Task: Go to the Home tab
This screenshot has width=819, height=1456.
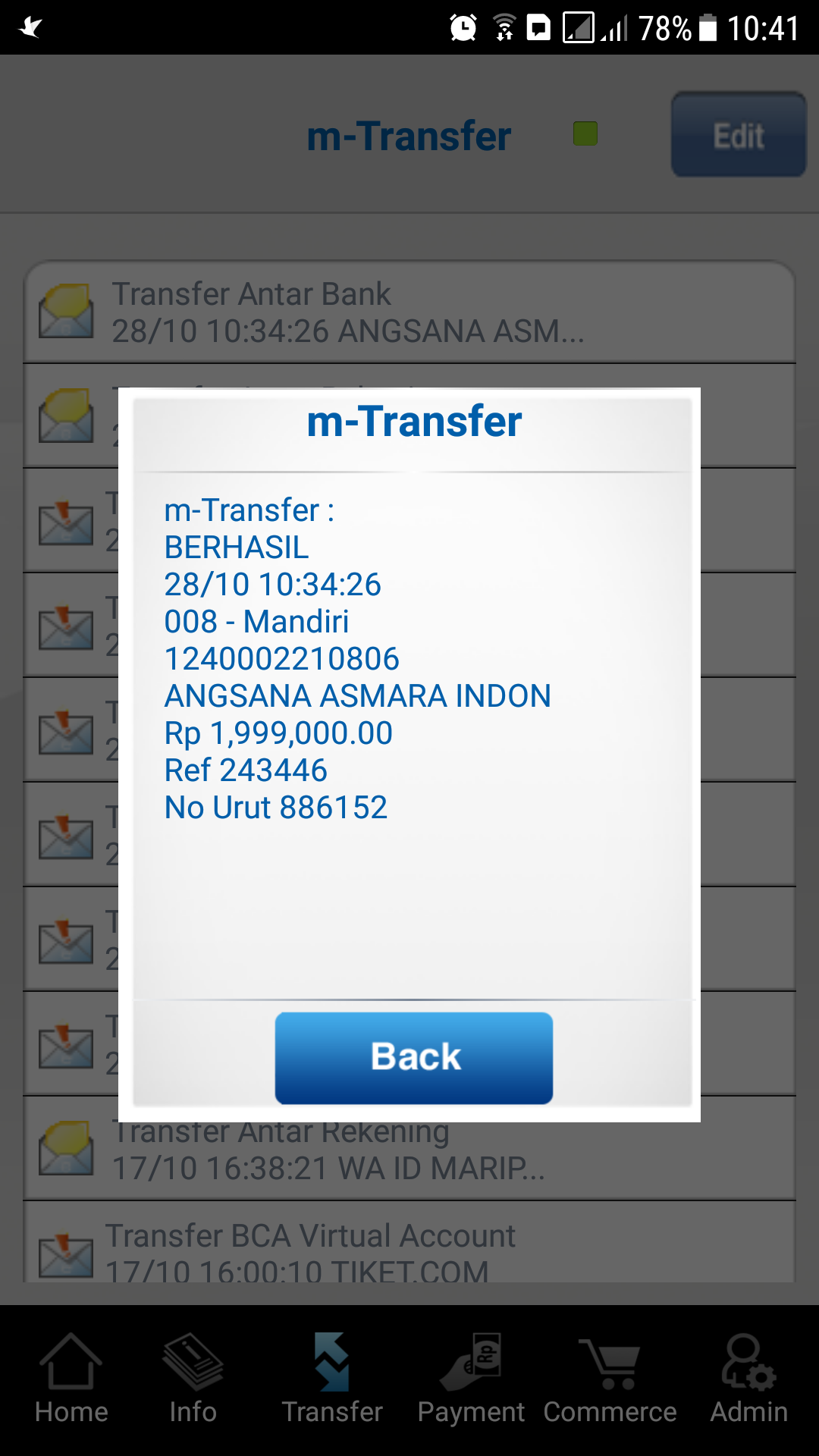Action: [71, 1380]
